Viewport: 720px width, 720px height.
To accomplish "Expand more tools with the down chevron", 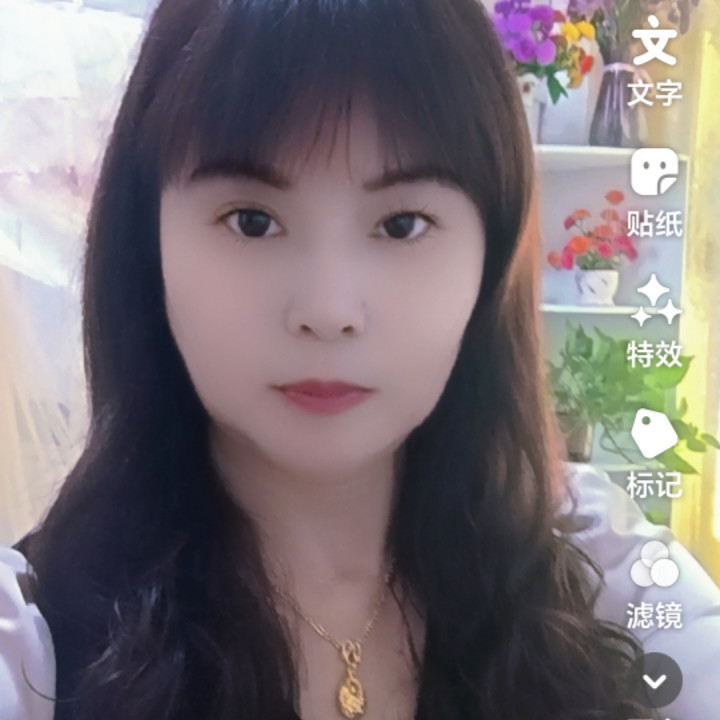I will [654, 680].
